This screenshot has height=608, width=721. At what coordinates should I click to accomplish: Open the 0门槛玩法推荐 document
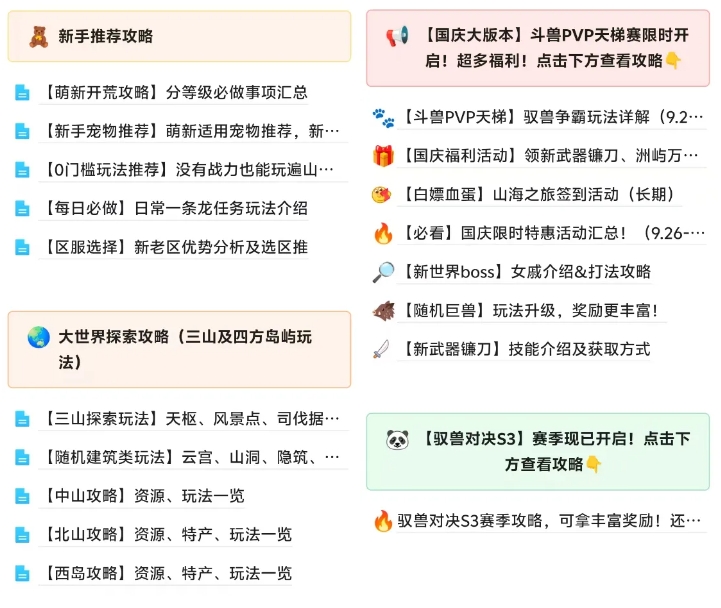tap(186, 170)
